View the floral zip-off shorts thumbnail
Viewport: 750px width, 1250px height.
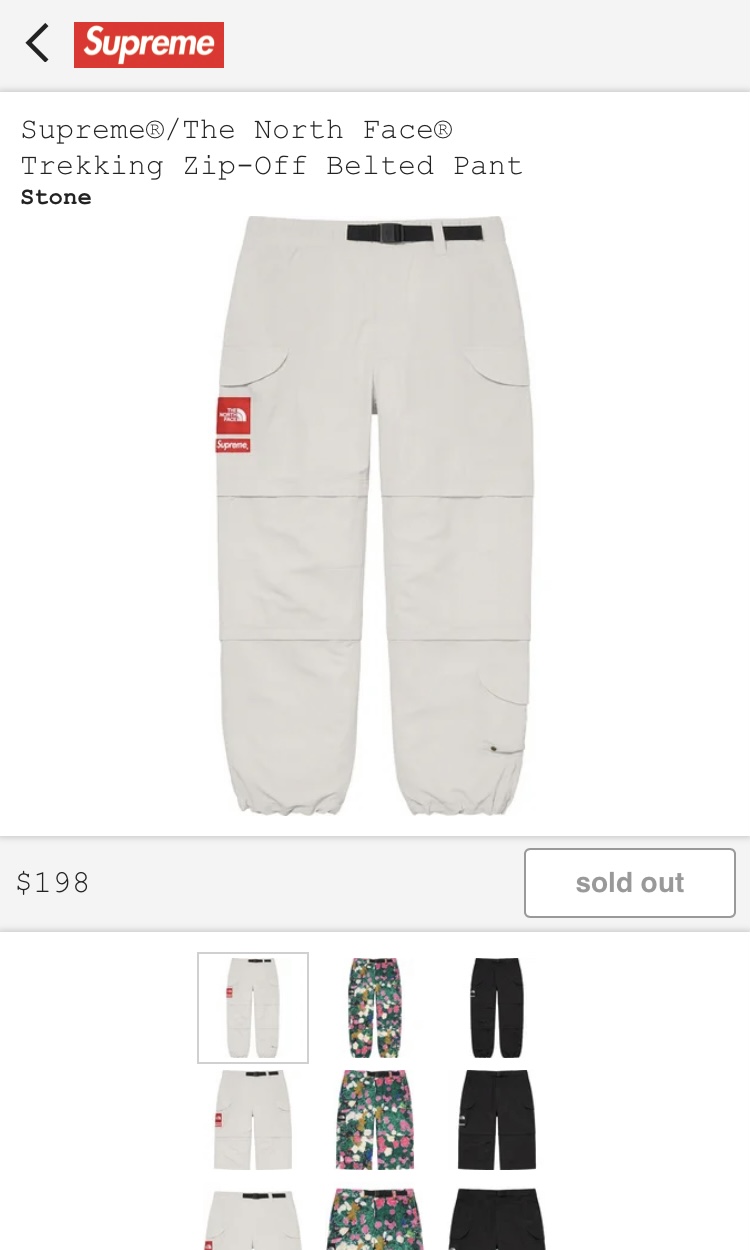375,1120
